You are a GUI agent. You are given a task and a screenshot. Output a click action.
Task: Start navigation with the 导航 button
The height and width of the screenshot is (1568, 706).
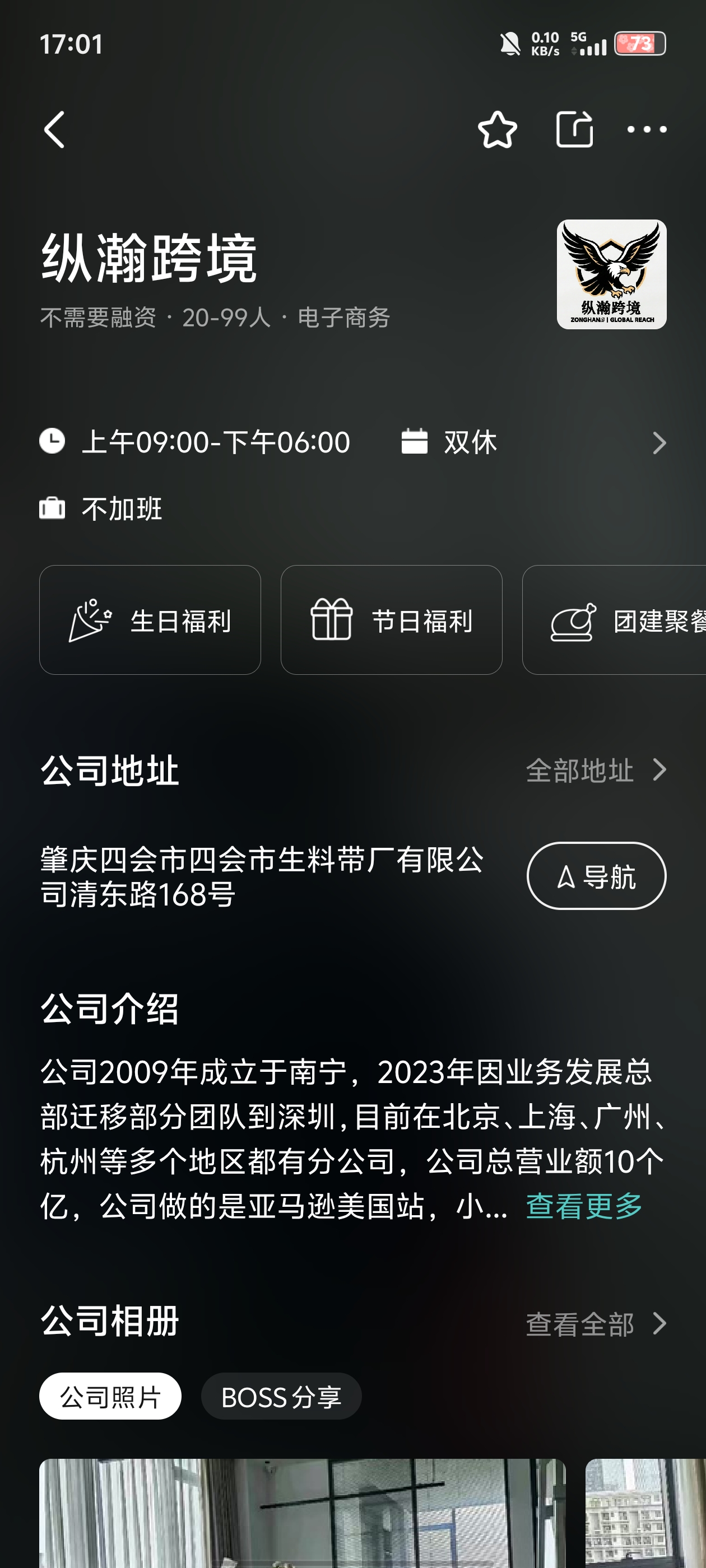(596, 876)
